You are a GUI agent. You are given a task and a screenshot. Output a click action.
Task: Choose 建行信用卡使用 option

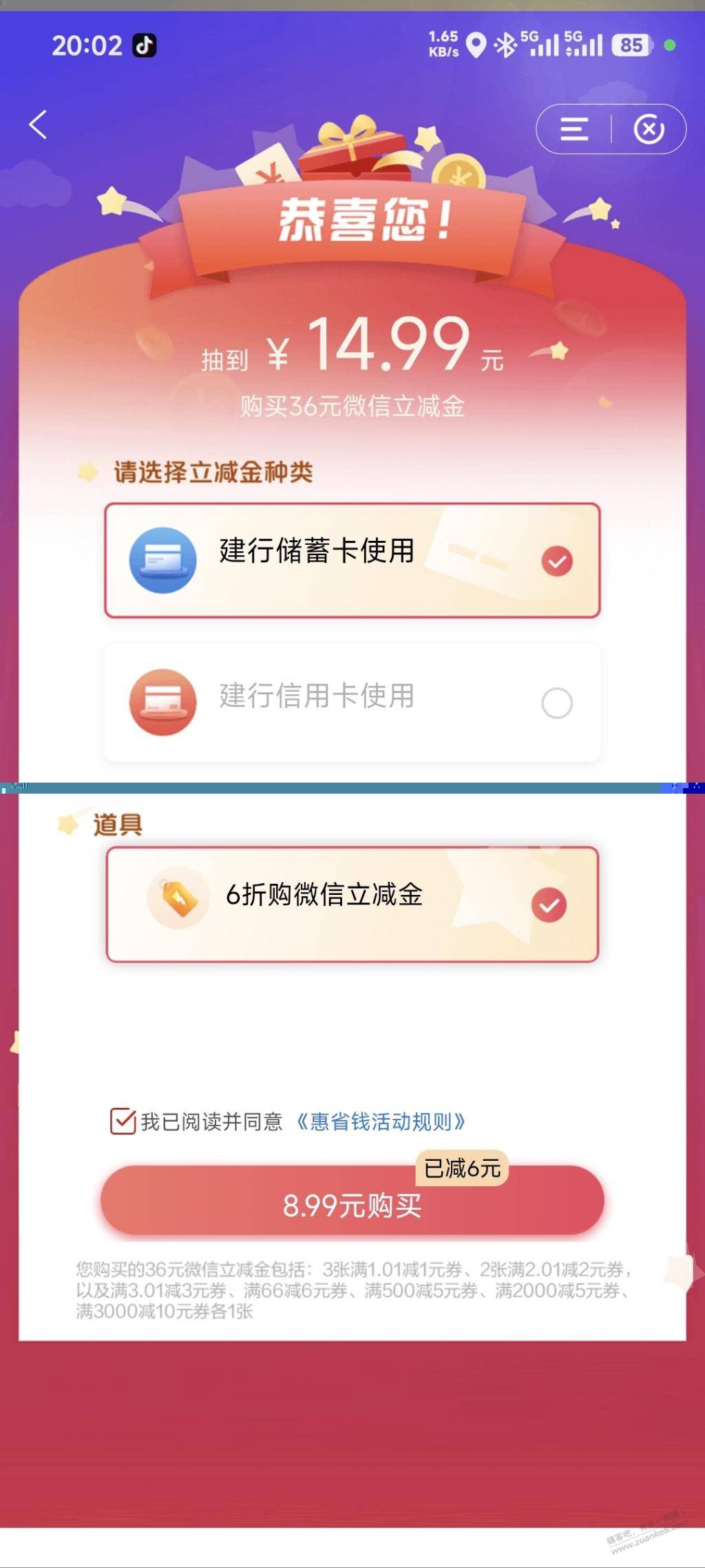(352, 702)
